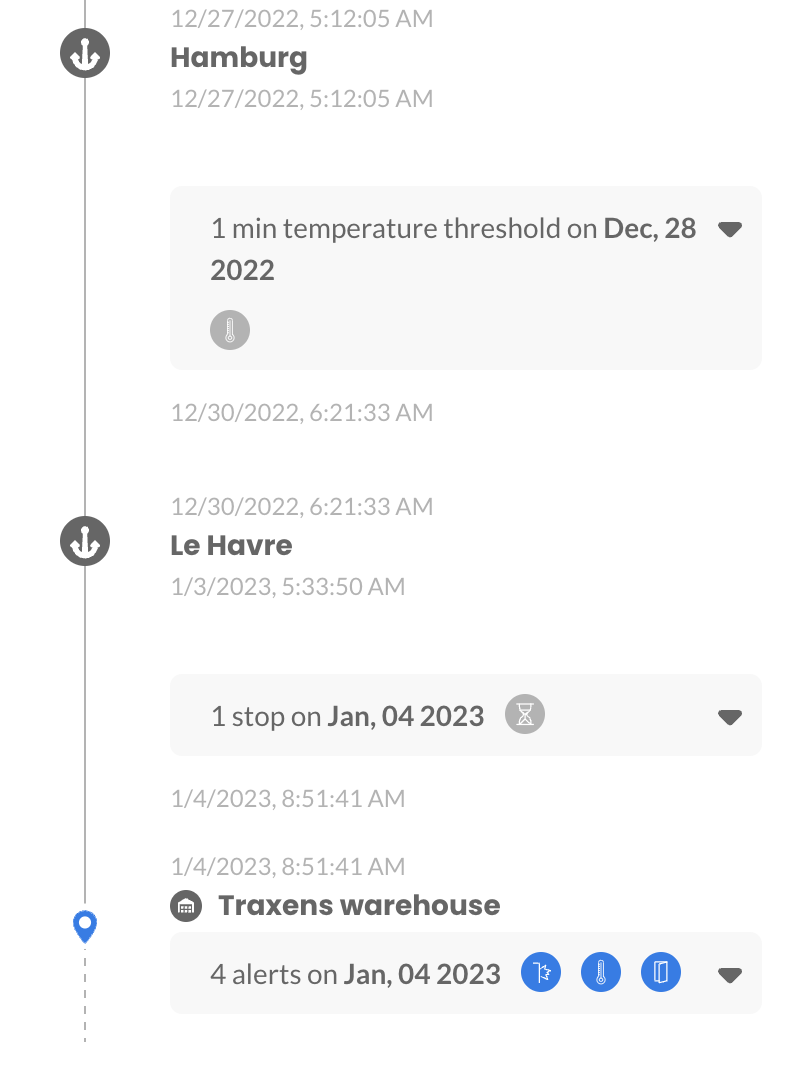Screen dimensions: 800x1078
Task: Expand the 1 stop on Jan 04 card
Action: click(730, 717)
